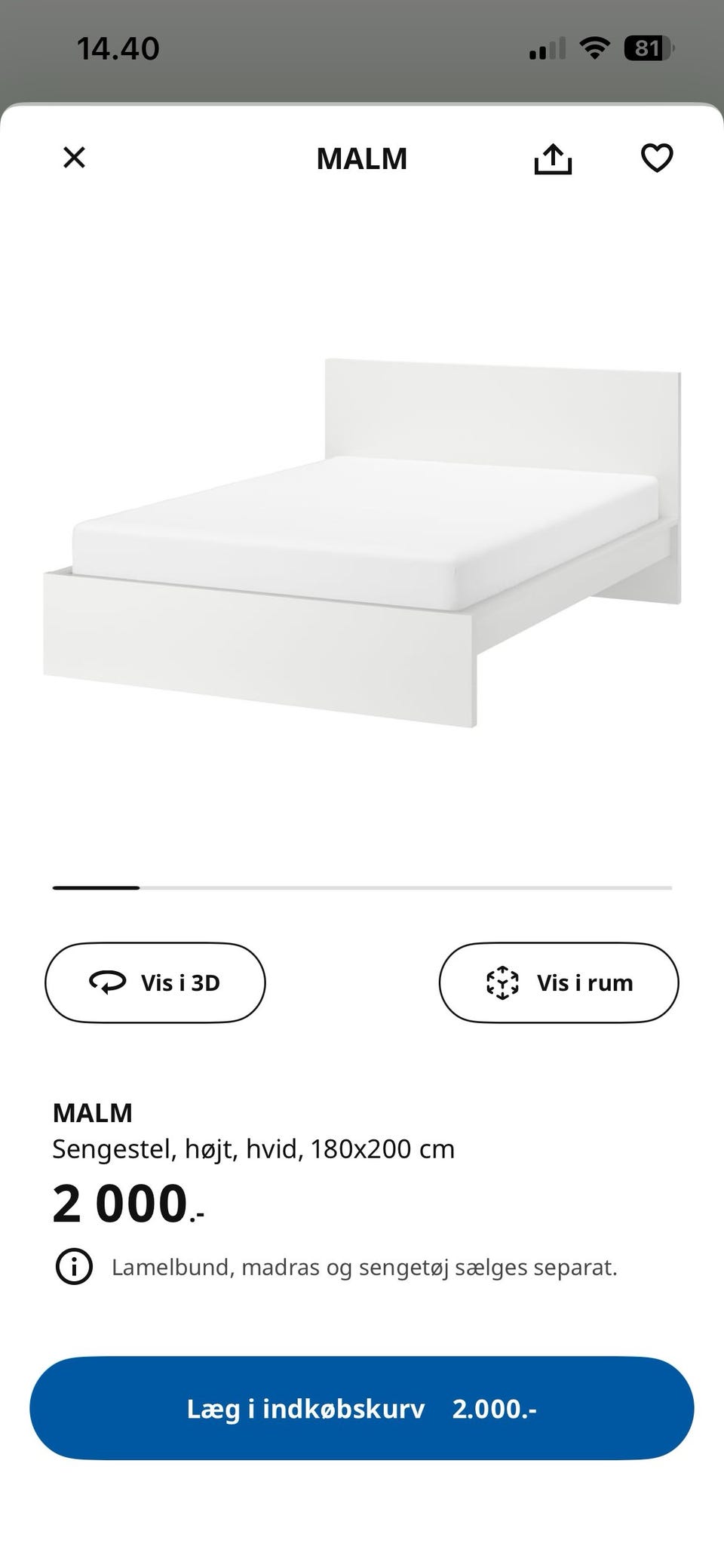This screenshot has height=1568, width=724.
Task: Select the MALM title in the header
Action: click(362, 158)
